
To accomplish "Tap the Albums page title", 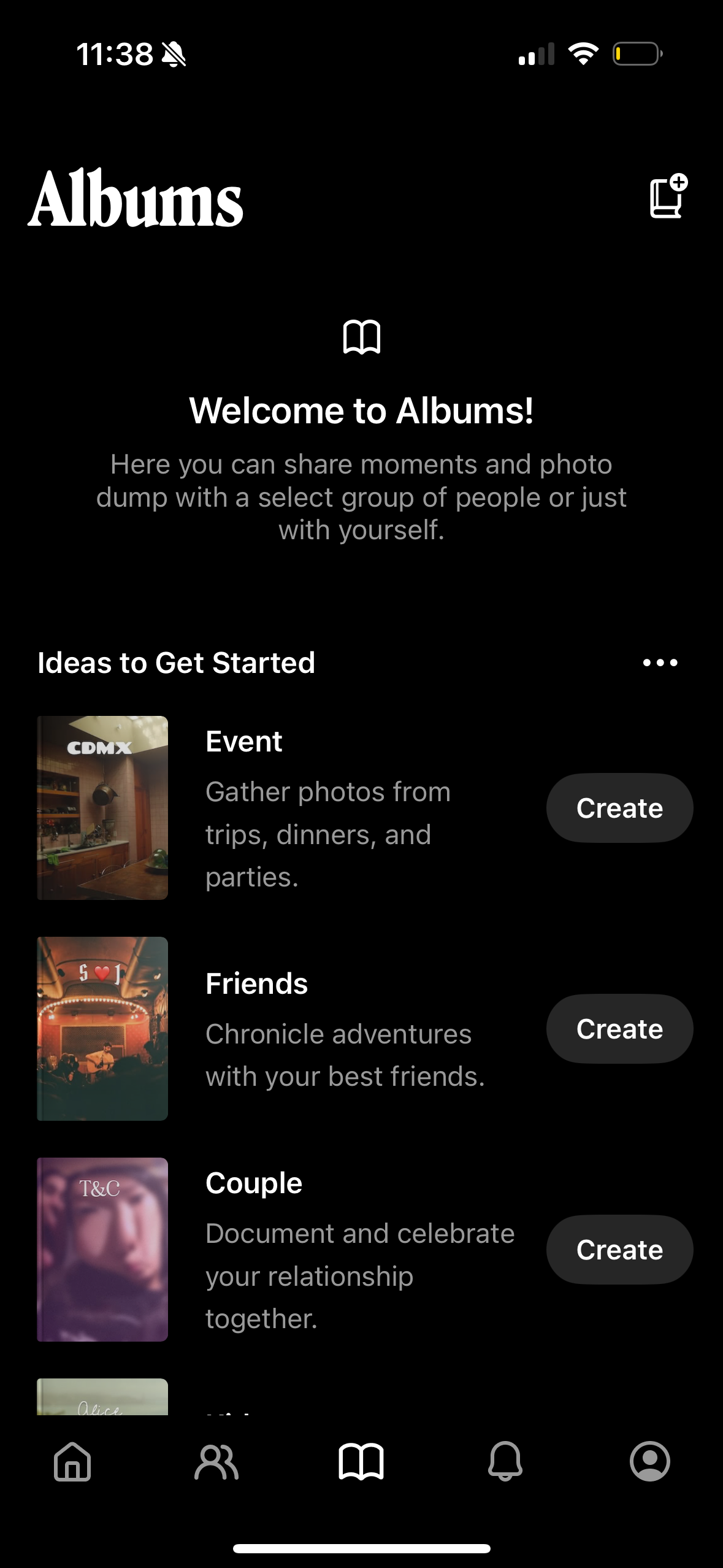I will click(x=136, y=199).
